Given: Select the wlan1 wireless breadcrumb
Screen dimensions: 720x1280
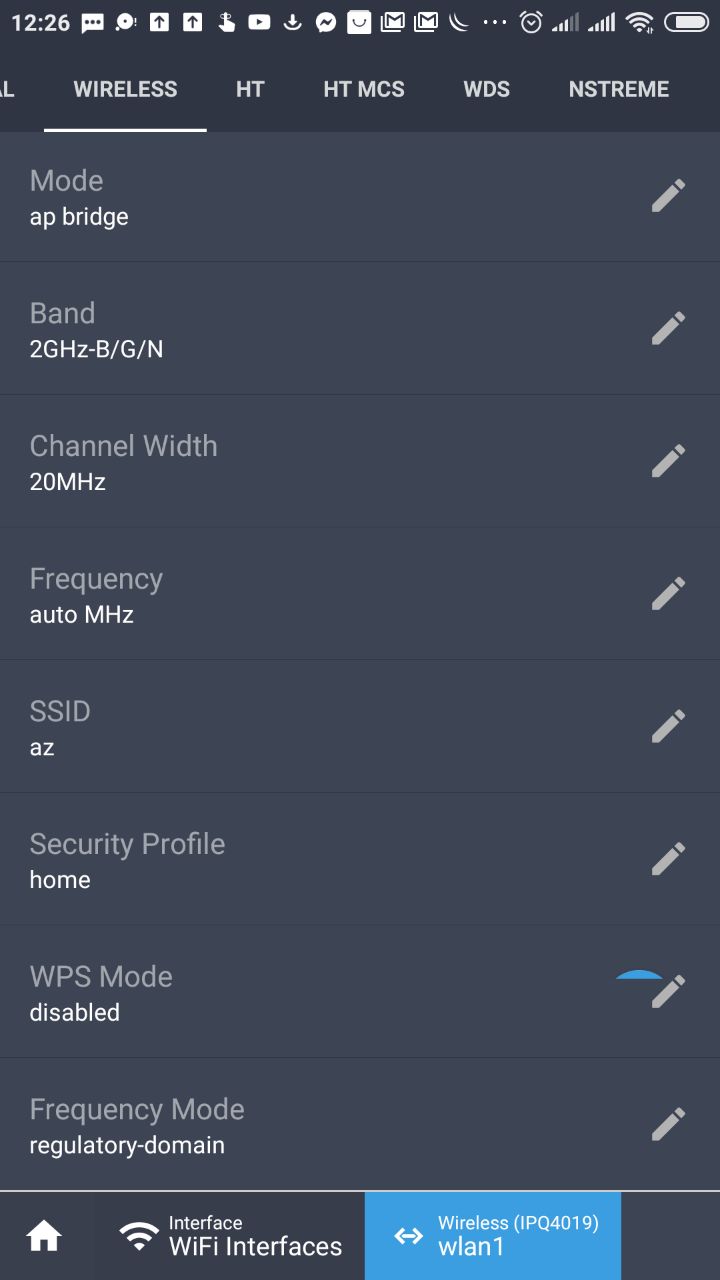Looking at the screenshot, I should (493, 1237).
